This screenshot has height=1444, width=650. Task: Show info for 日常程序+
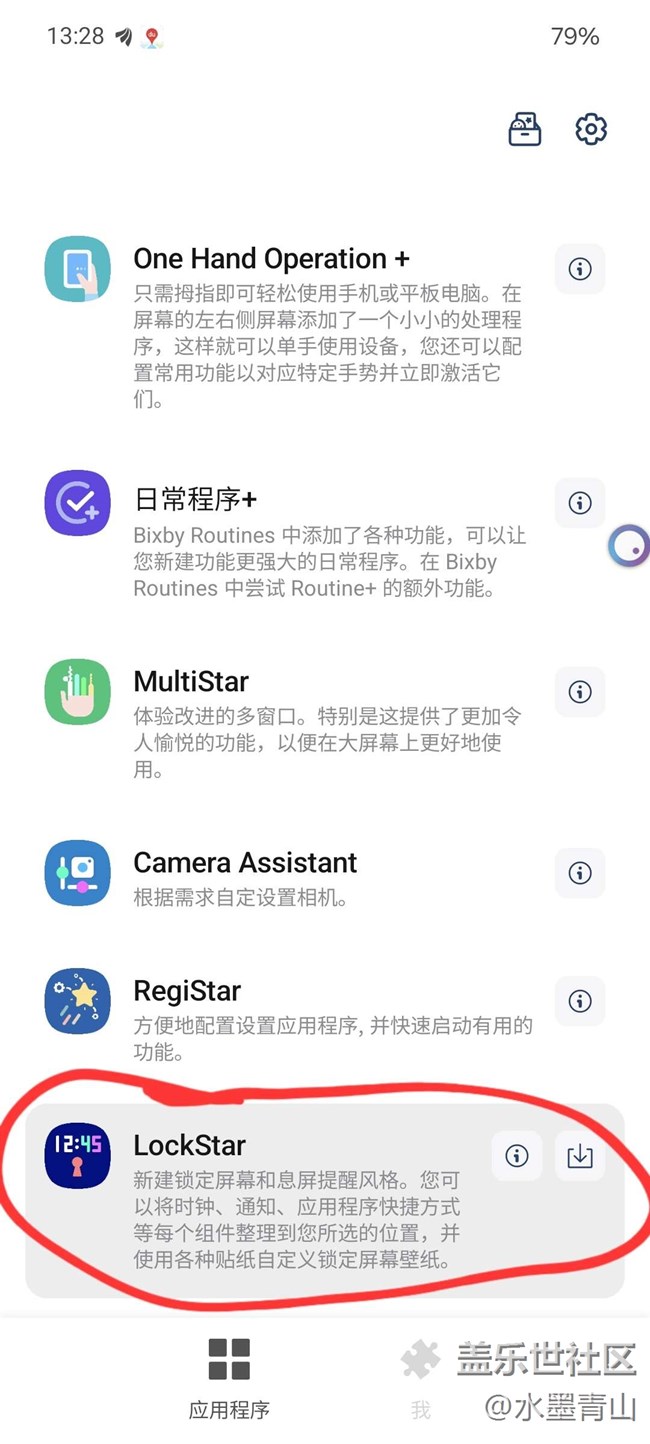tap(580, 503)
